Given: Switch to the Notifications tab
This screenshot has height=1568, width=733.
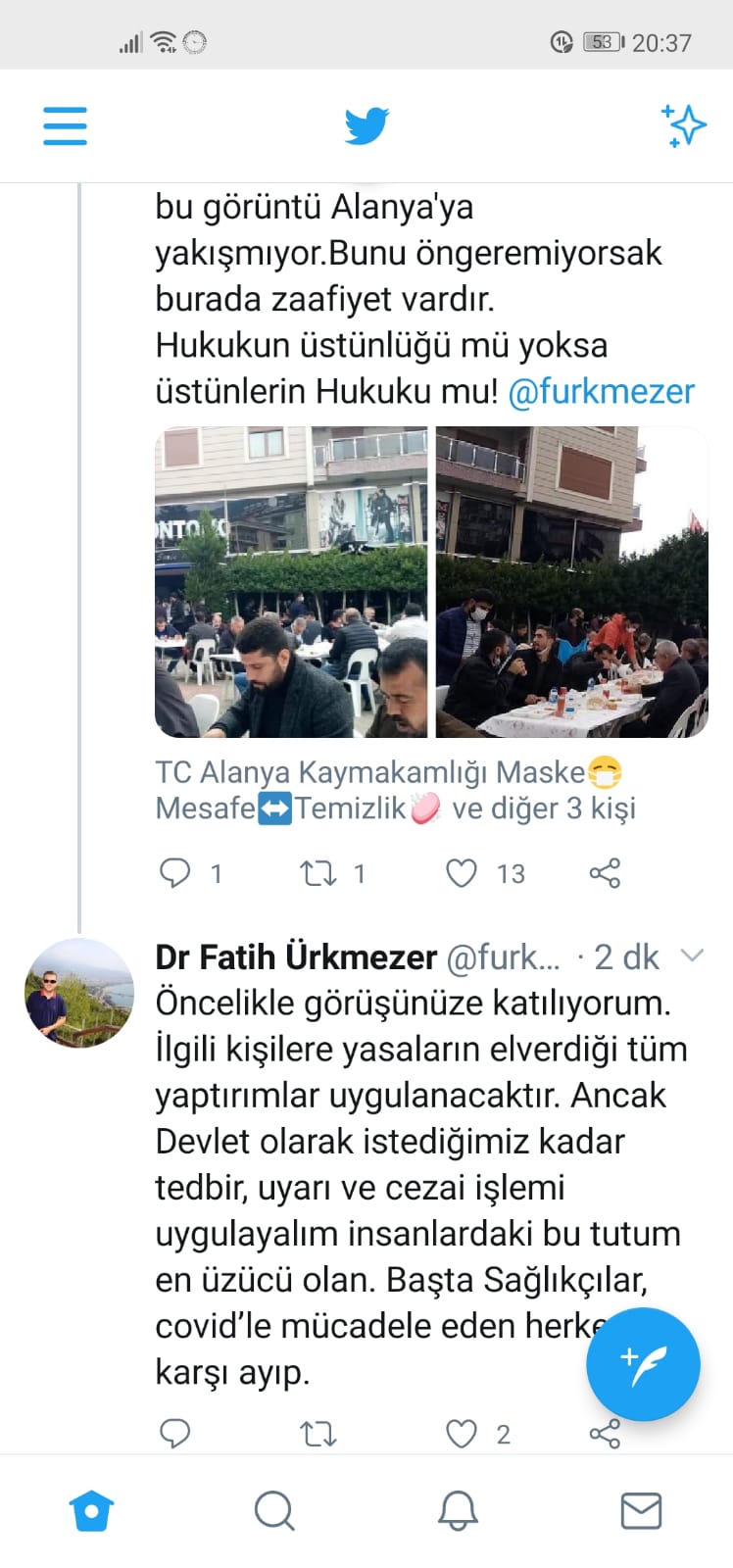Looking at the screenshot, I should coord(458,1510).
